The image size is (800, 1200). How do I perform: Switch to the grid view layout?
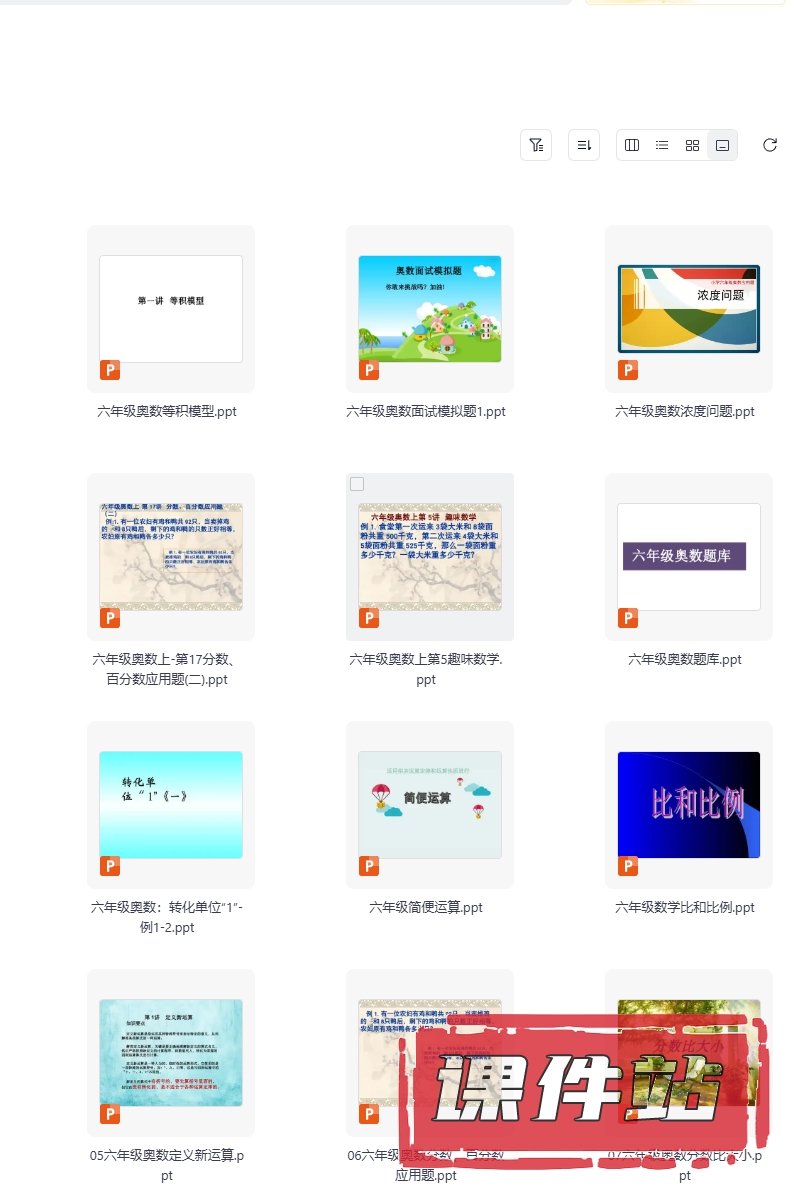pyautogui.click(x=692, y=145)
